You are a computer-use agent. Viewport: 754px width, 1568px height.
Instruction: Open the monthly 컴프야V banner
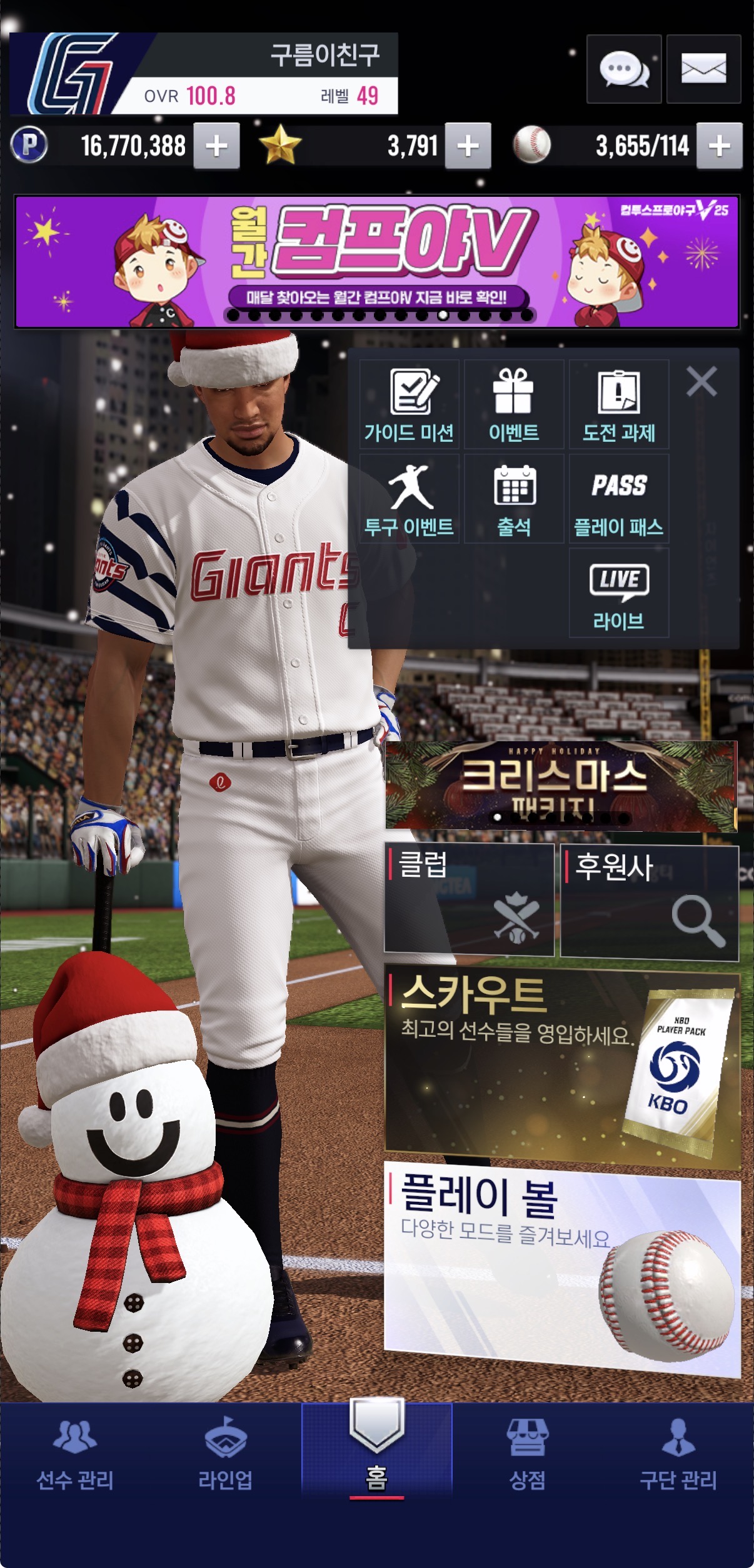click(376, 261)
